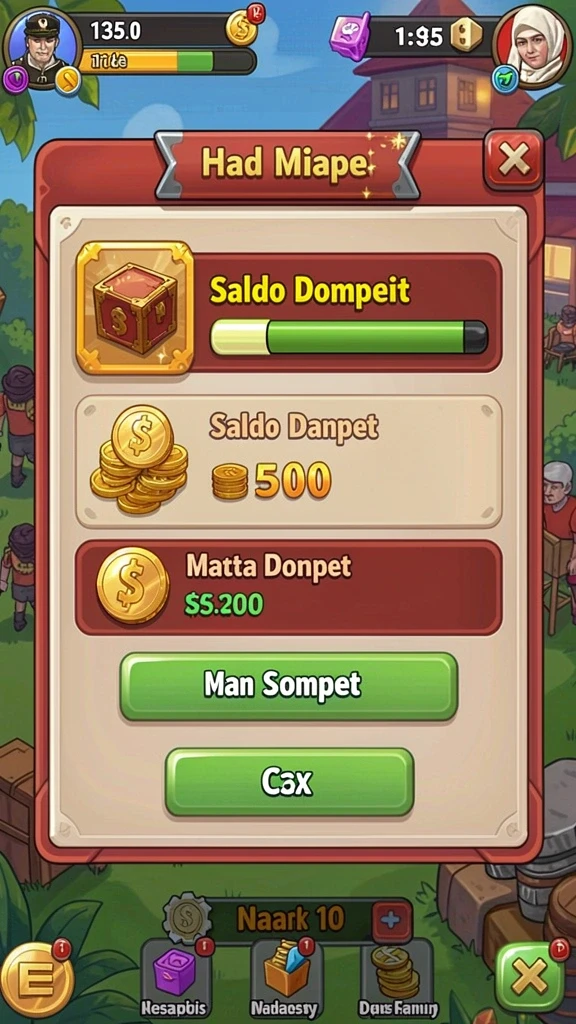Open the opponent avatar in white hijab
This screenshot has width=576, height=1024.
532,46
